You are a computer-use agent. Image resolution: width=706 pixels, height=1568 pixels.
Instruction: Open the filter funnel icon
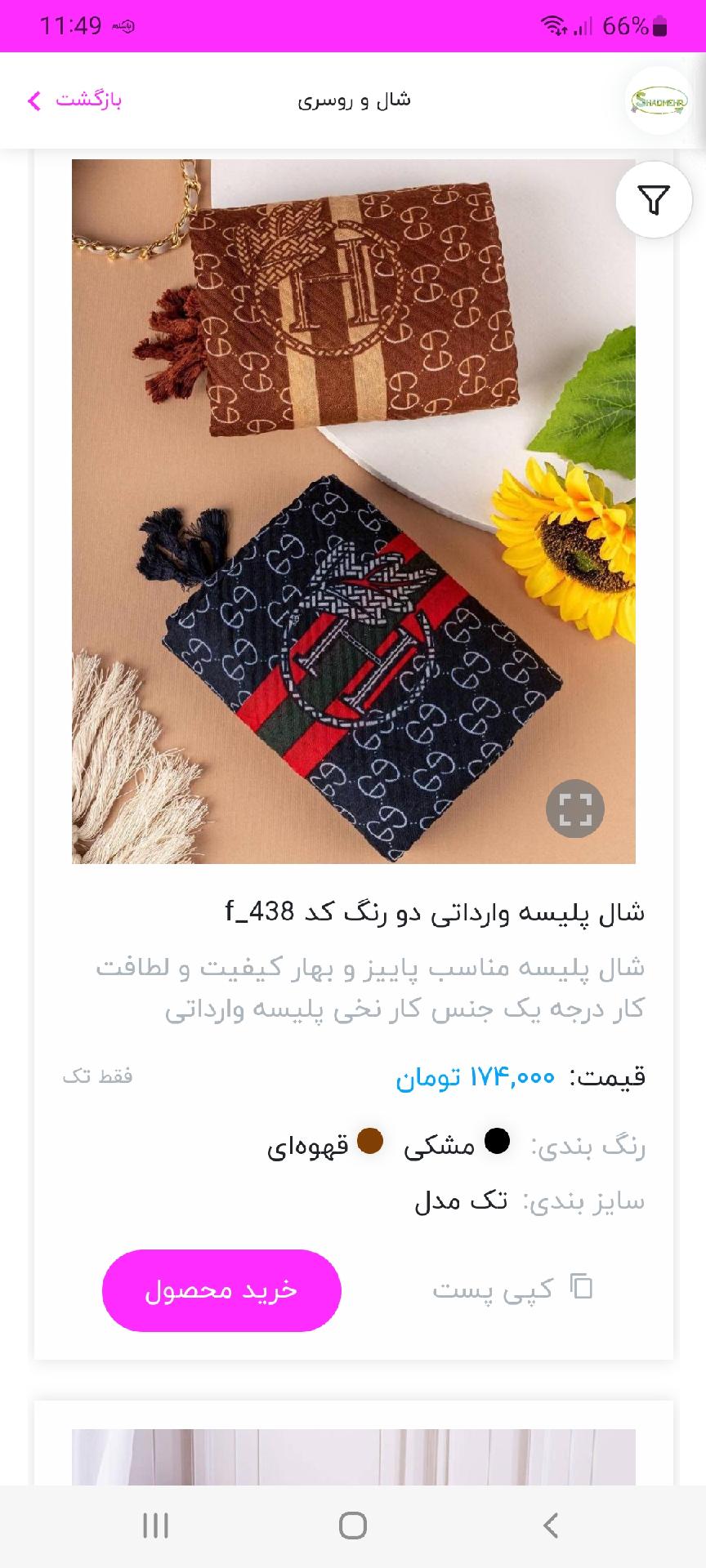pyautogui.click(x=654, y=200)
